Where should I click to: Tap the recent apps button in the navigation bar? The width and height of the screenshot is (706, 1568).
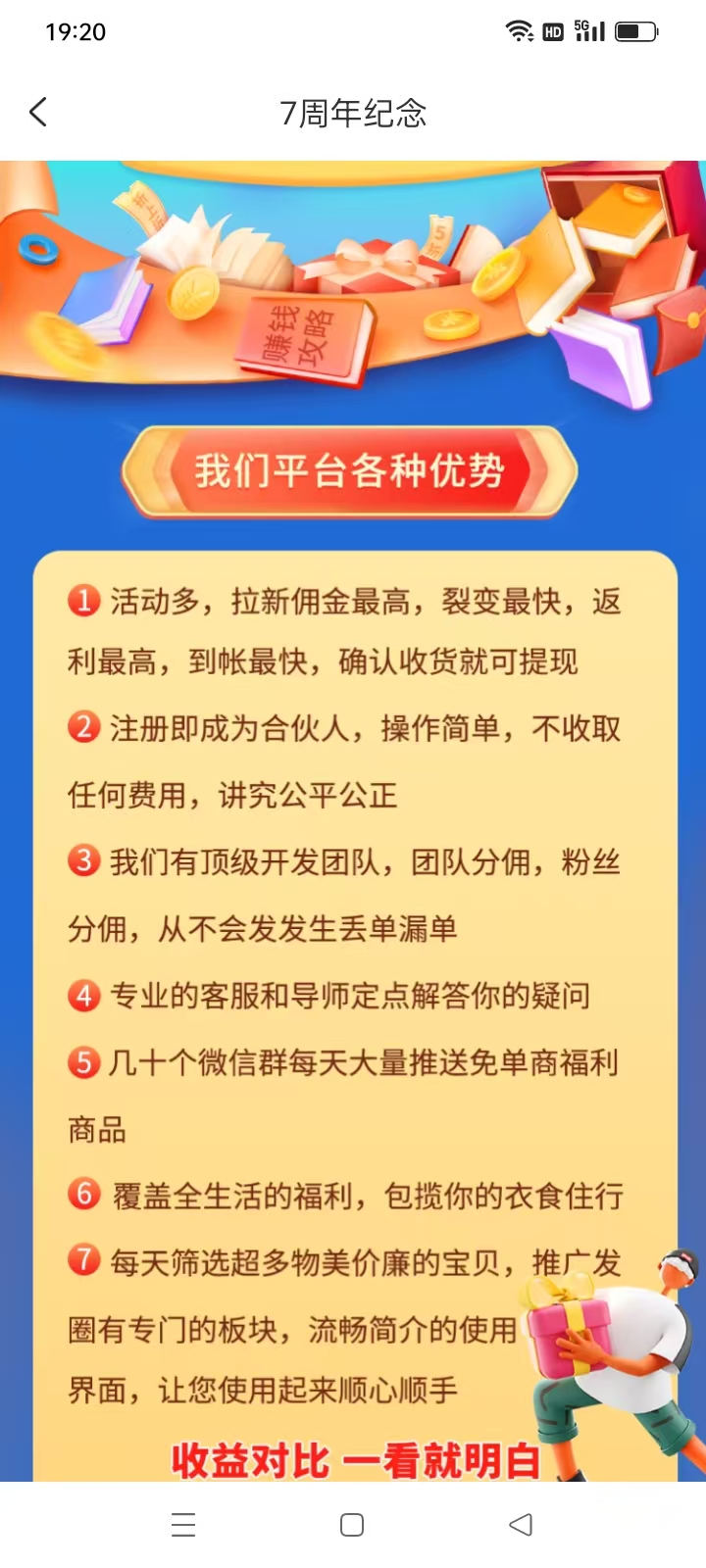click(183, 1525)
